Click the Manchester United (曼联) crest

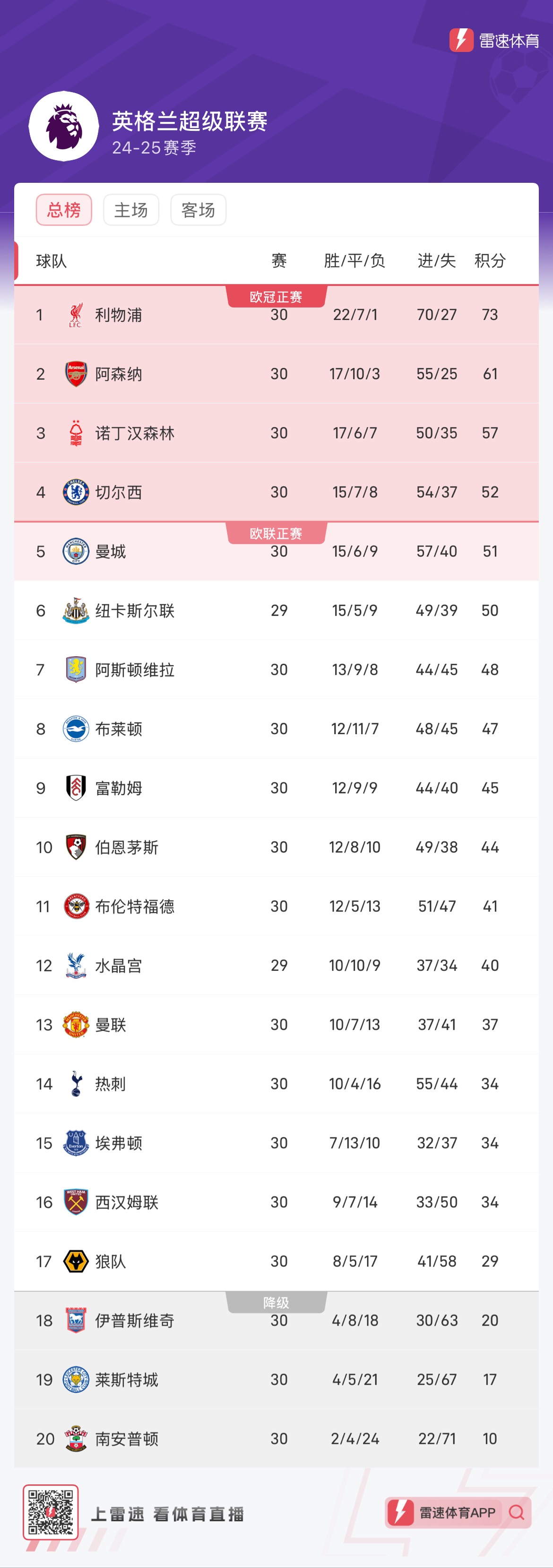[x=76, y=1024]
